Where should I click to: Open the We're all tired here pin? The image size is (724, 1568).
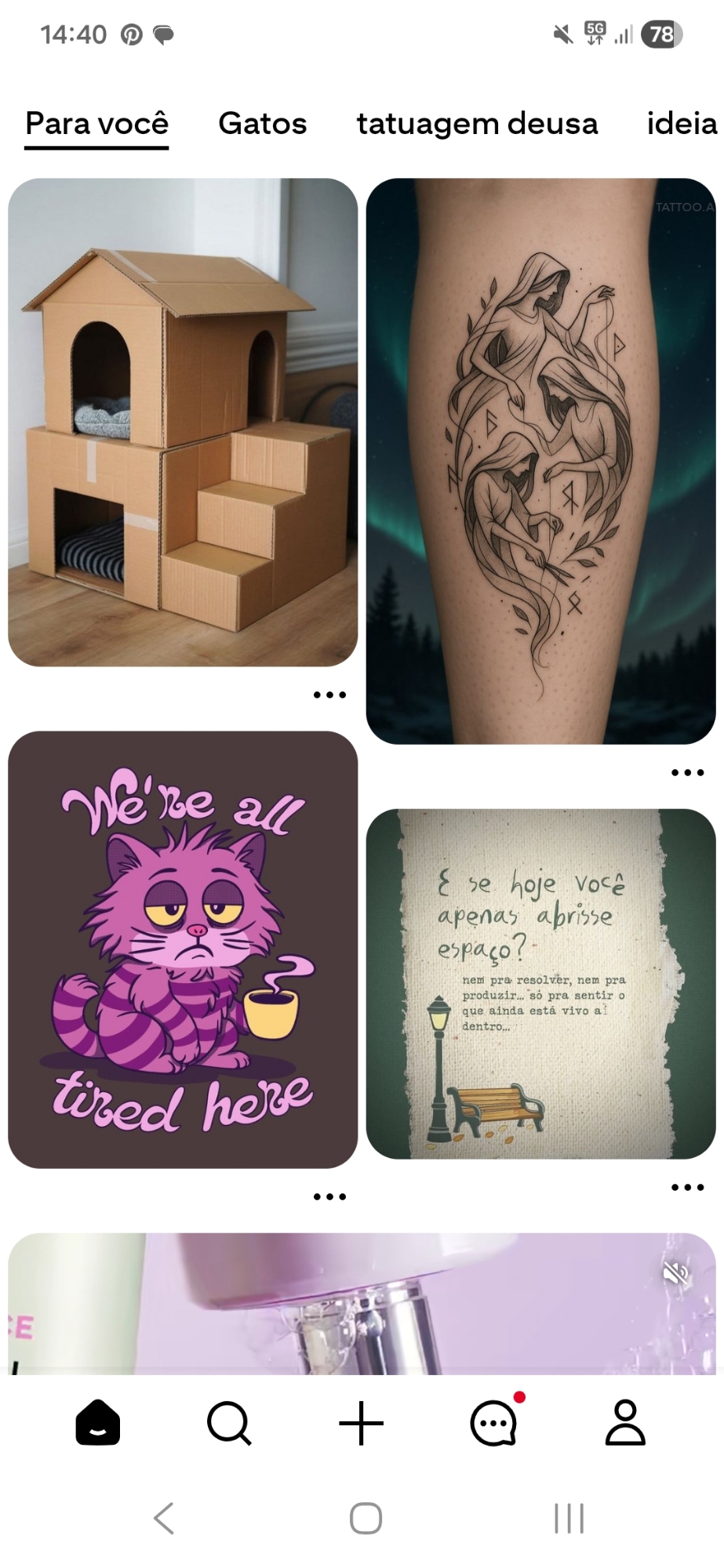(x=183, y=949)
